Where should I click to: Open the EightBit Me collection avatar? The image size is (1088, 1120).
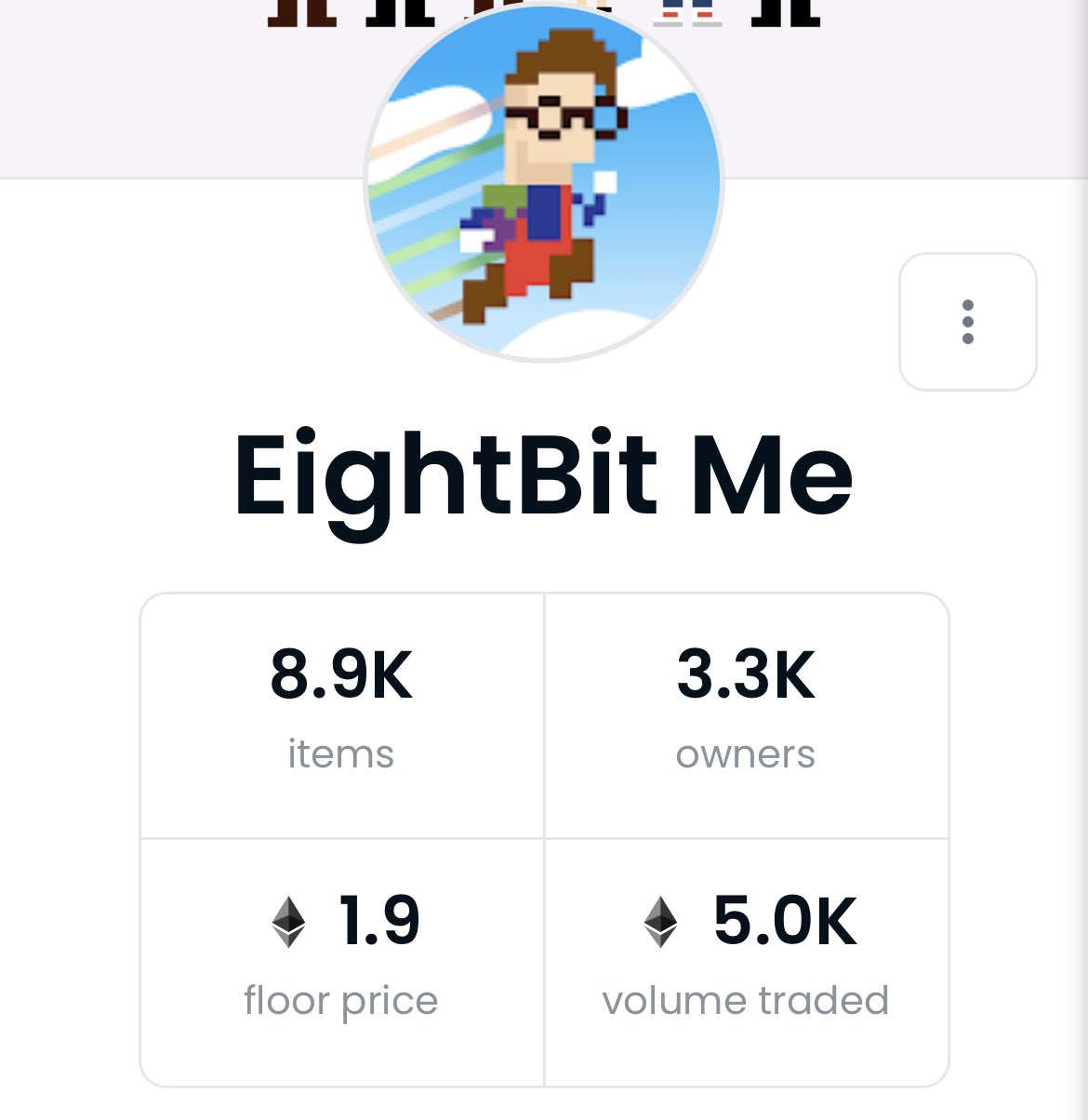pos(544,182)
